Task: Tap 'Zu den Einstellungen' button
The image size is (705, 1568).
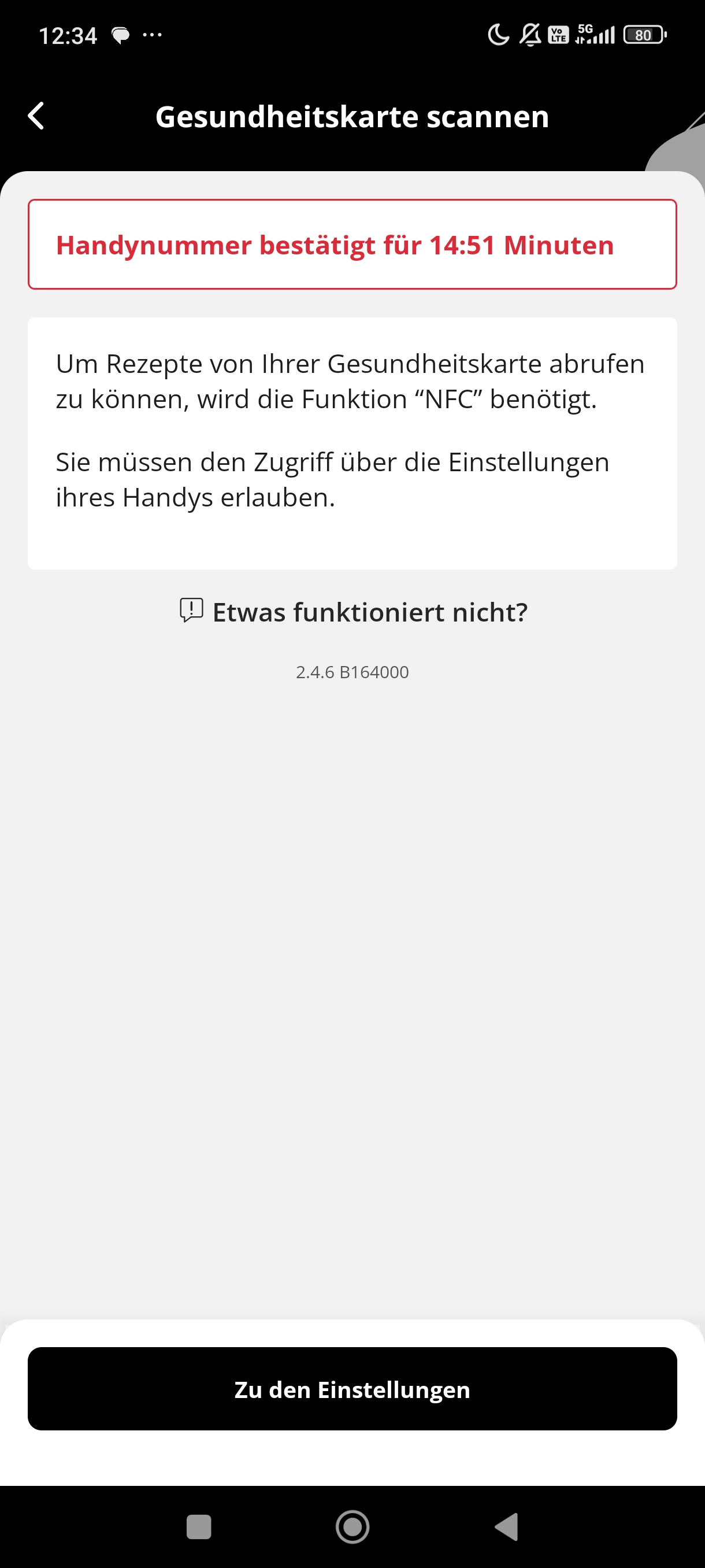Action: pyautogui.click(x=352, y=1389)
